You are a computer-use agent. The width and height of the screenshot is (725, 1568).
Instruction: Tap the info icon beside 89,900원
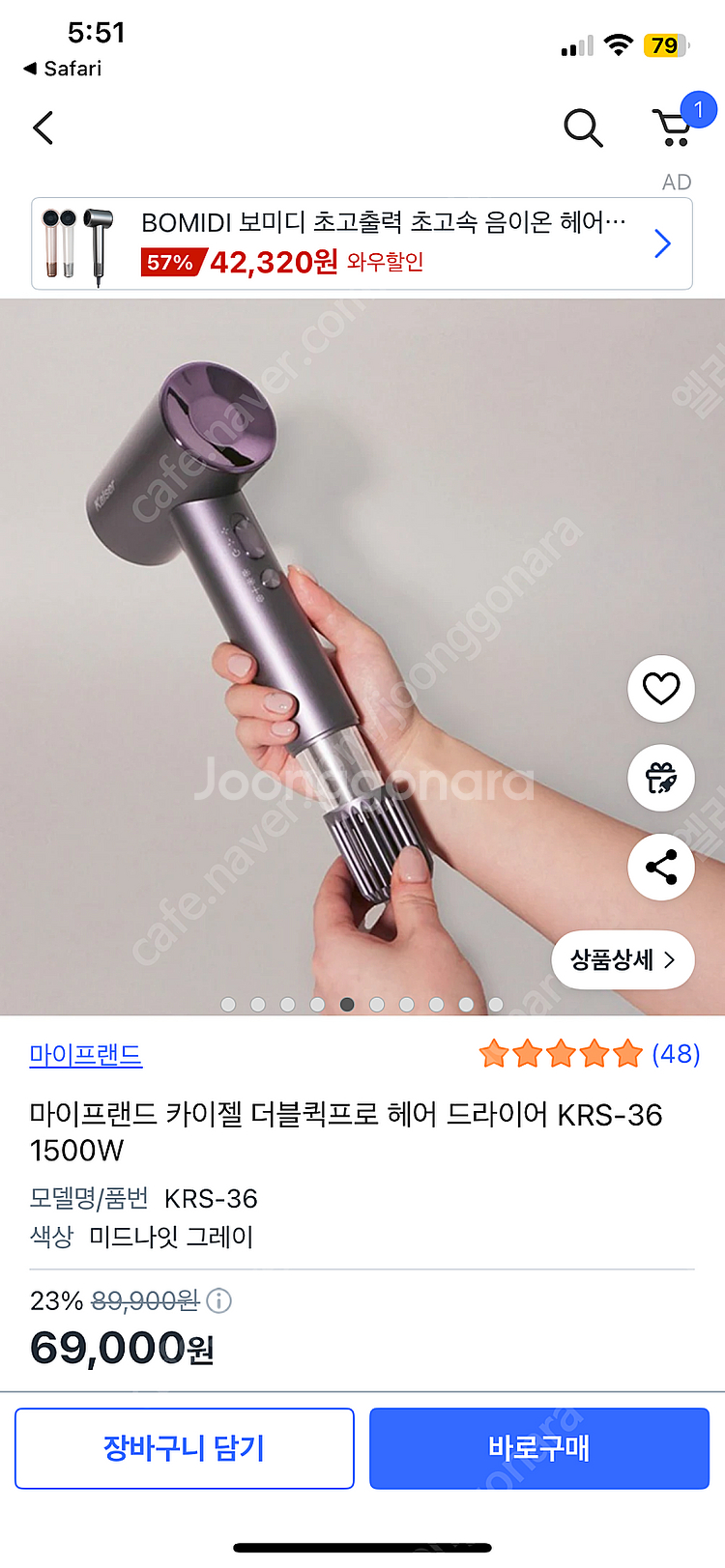coord(219,1300)
